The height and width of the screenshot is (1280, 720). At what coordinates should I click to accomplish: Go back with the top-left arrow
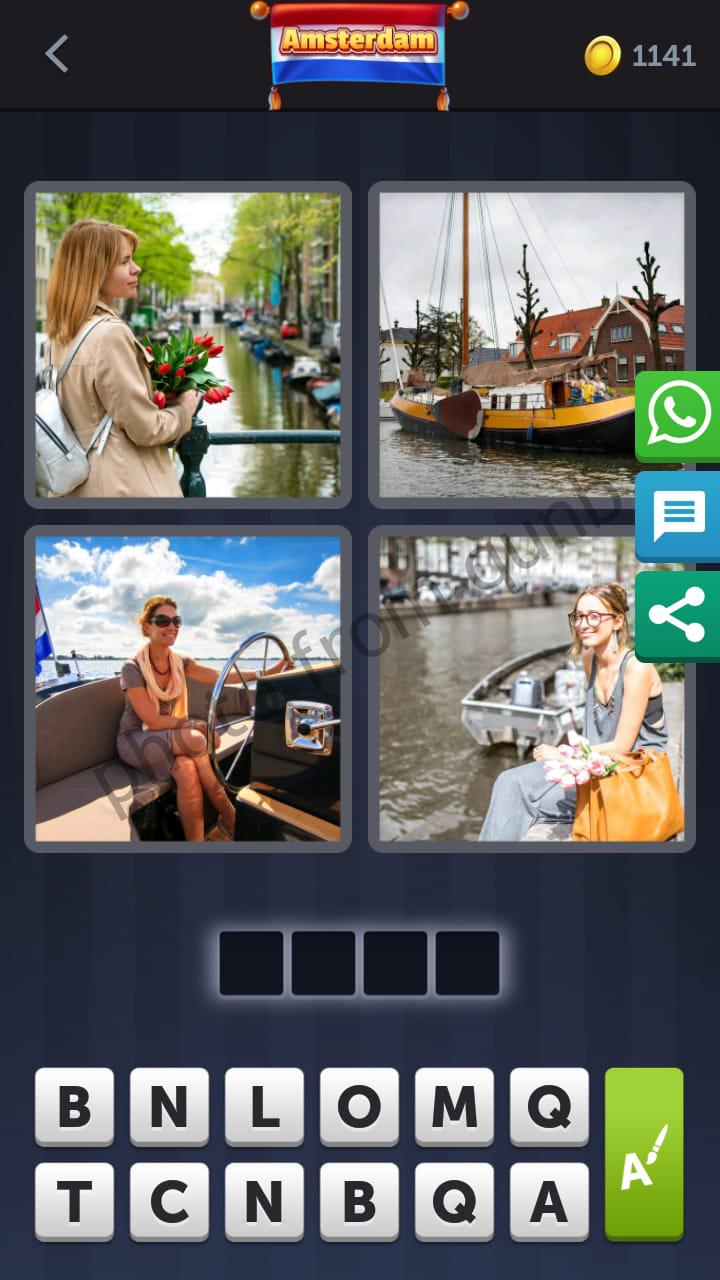(57, 54)
